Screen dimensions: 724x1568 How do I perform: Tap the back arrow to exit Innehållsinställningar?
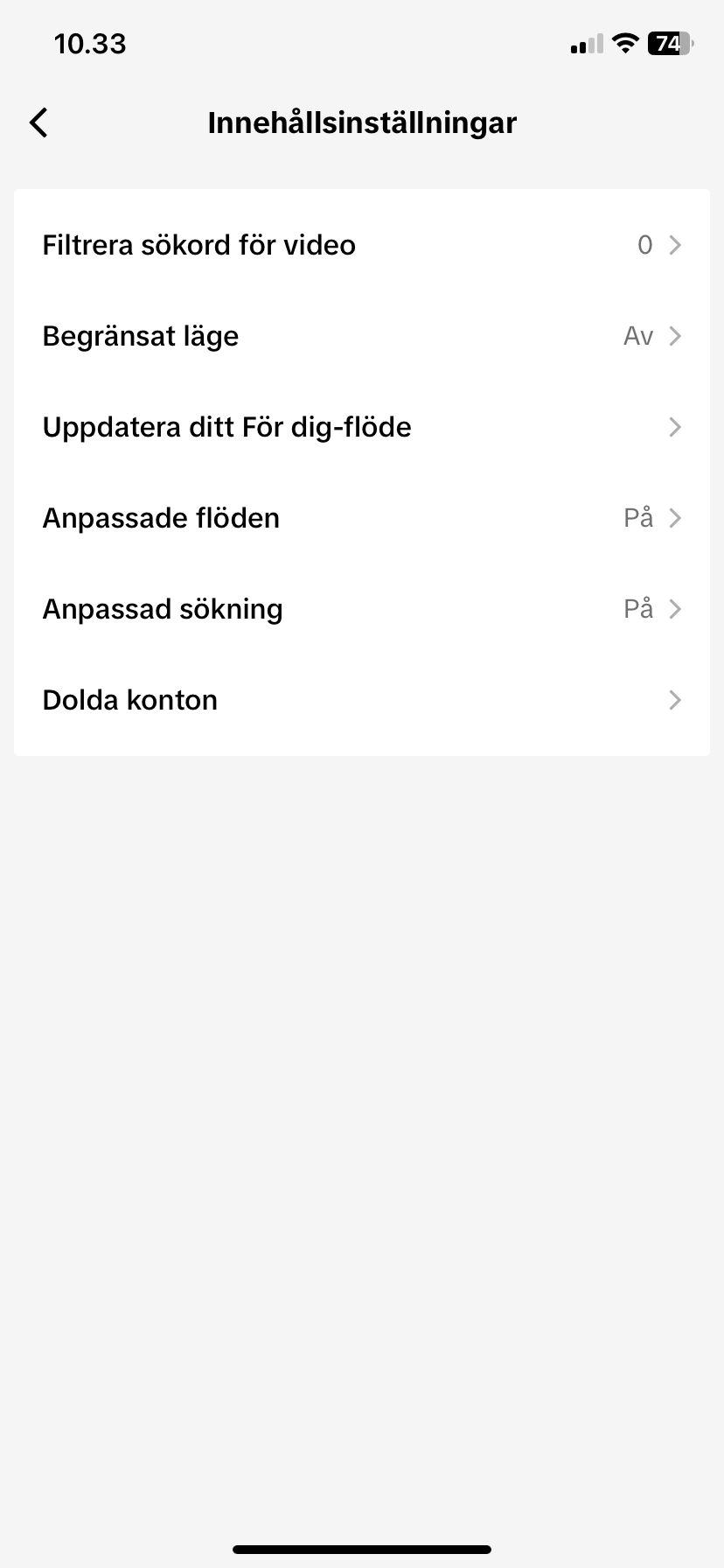click(38, 122)
